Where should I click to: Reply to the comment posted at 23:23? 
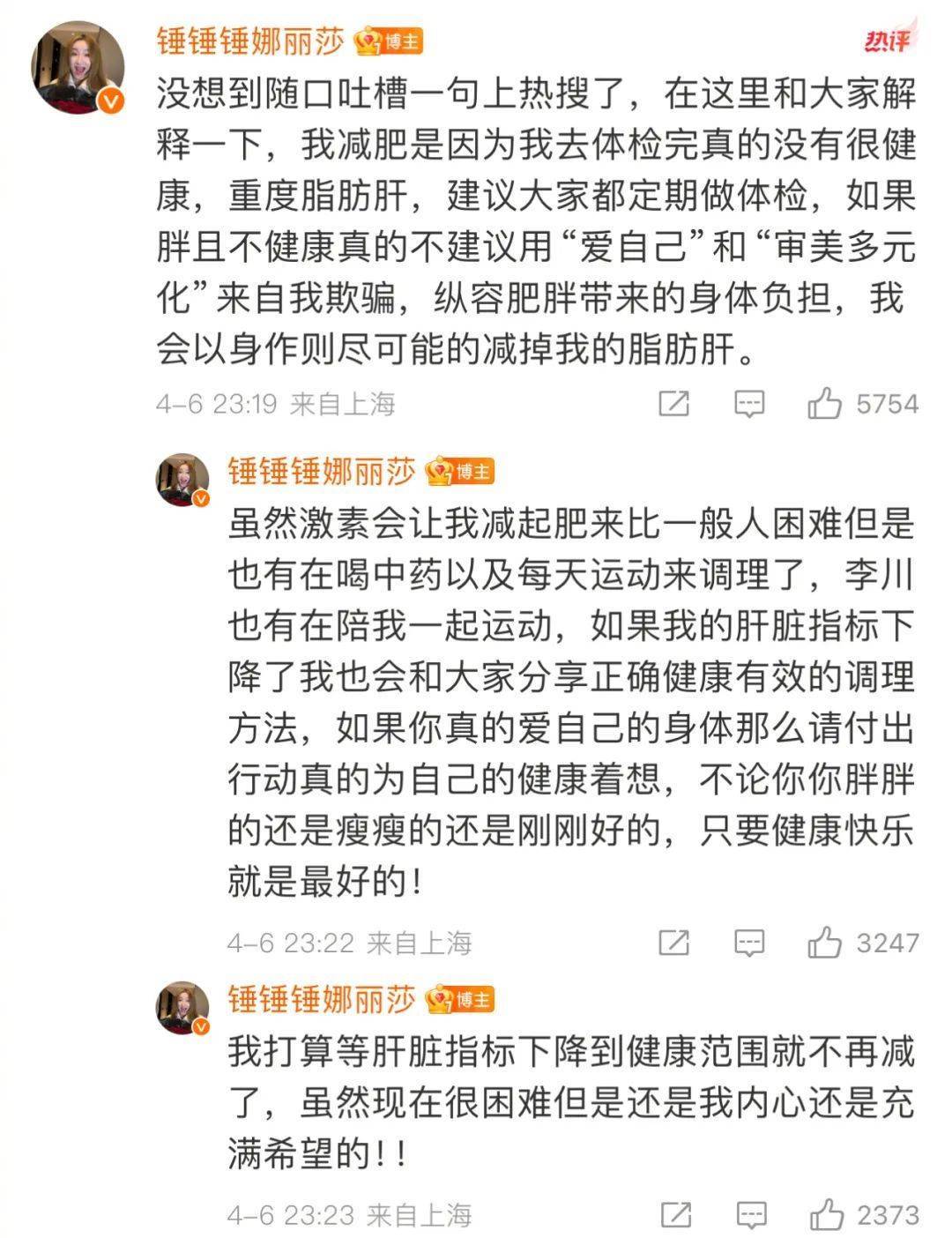coord(749,1214)
